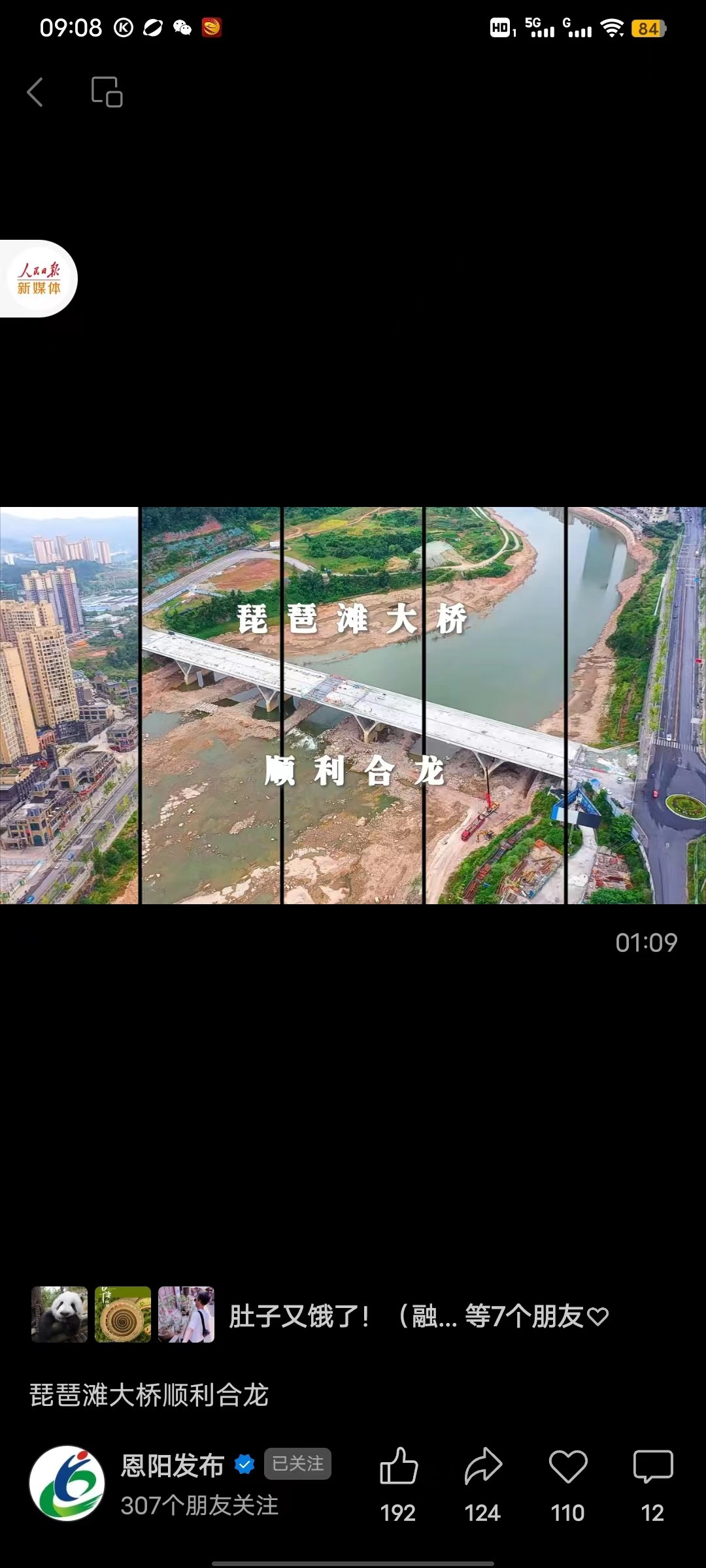Tap the 已关注 following button
706x1568 pixels.
coord(297,1463)
